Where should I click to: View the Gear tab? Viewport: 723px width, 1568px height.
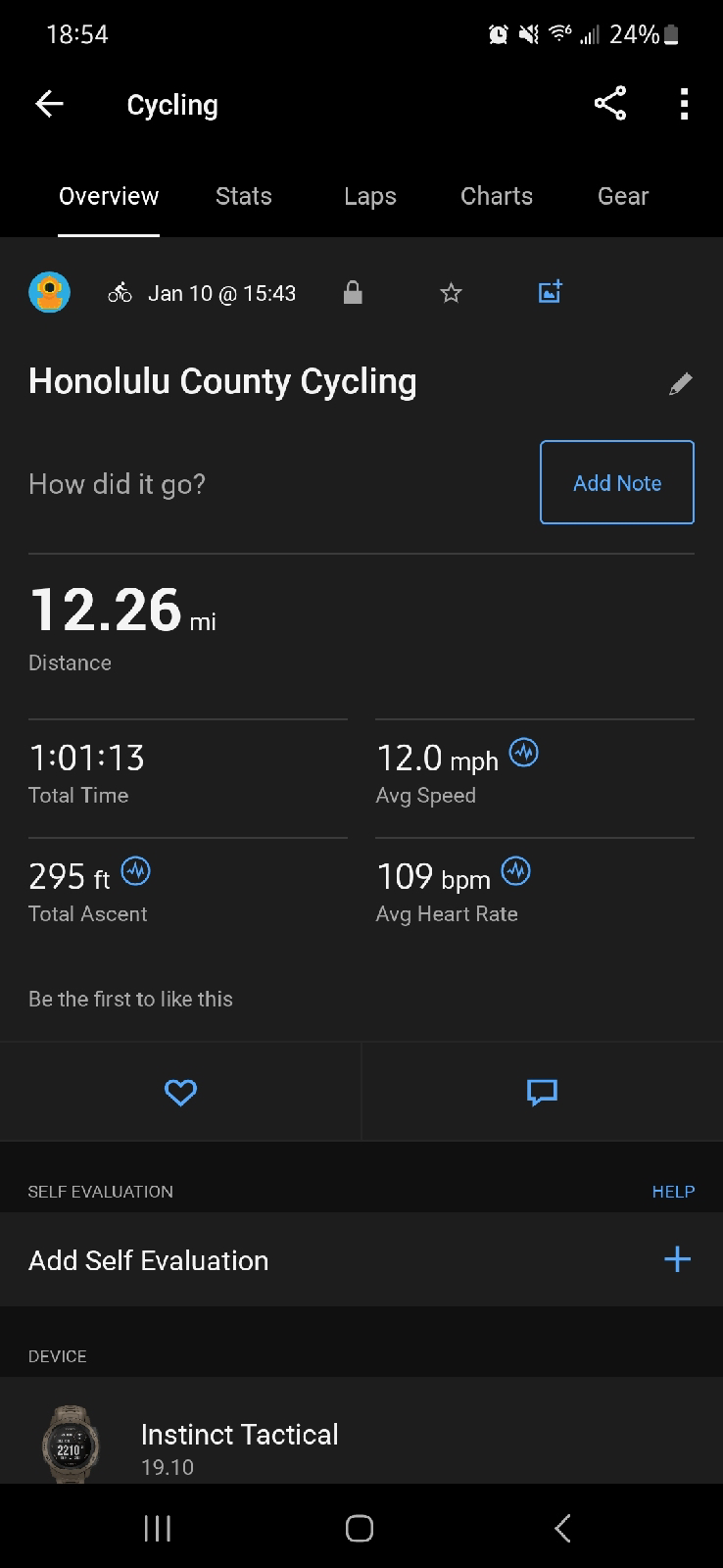(622, 196)
